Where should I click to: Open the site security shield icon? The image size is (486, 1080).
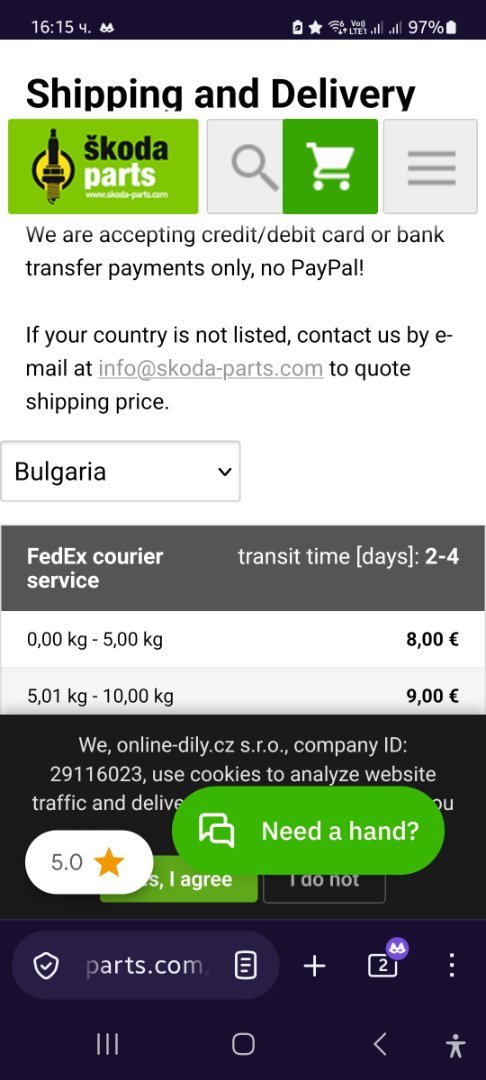pyautogui.click(x=46, y=966)
